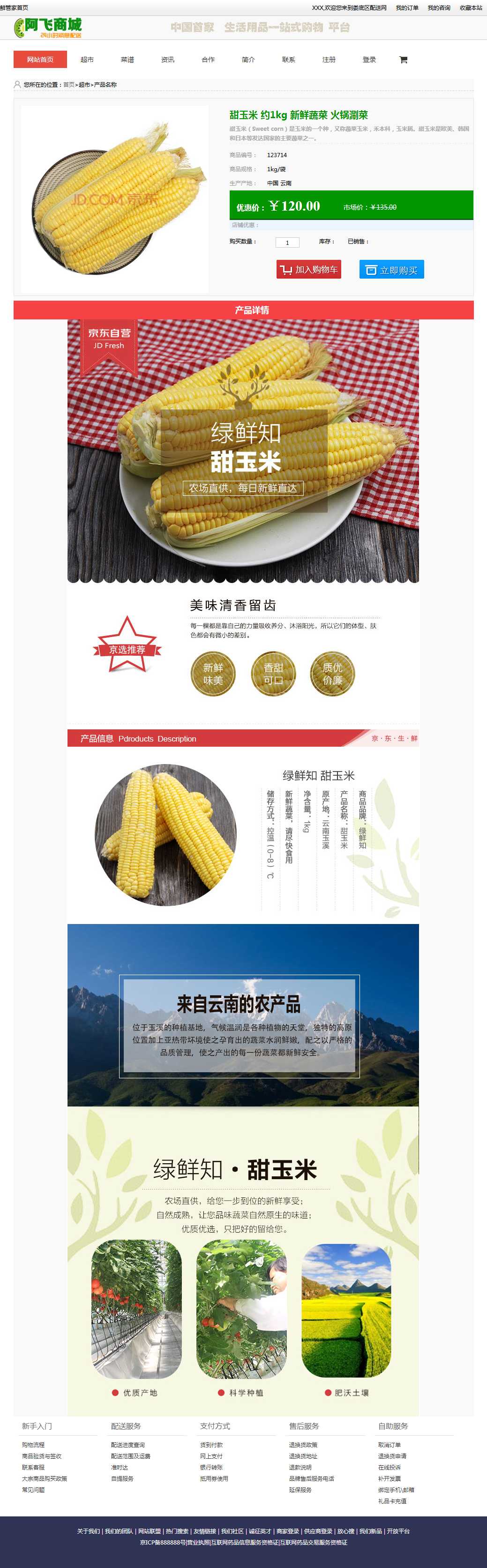Open the 货到付款 payment link

[x=211, y=1445]
